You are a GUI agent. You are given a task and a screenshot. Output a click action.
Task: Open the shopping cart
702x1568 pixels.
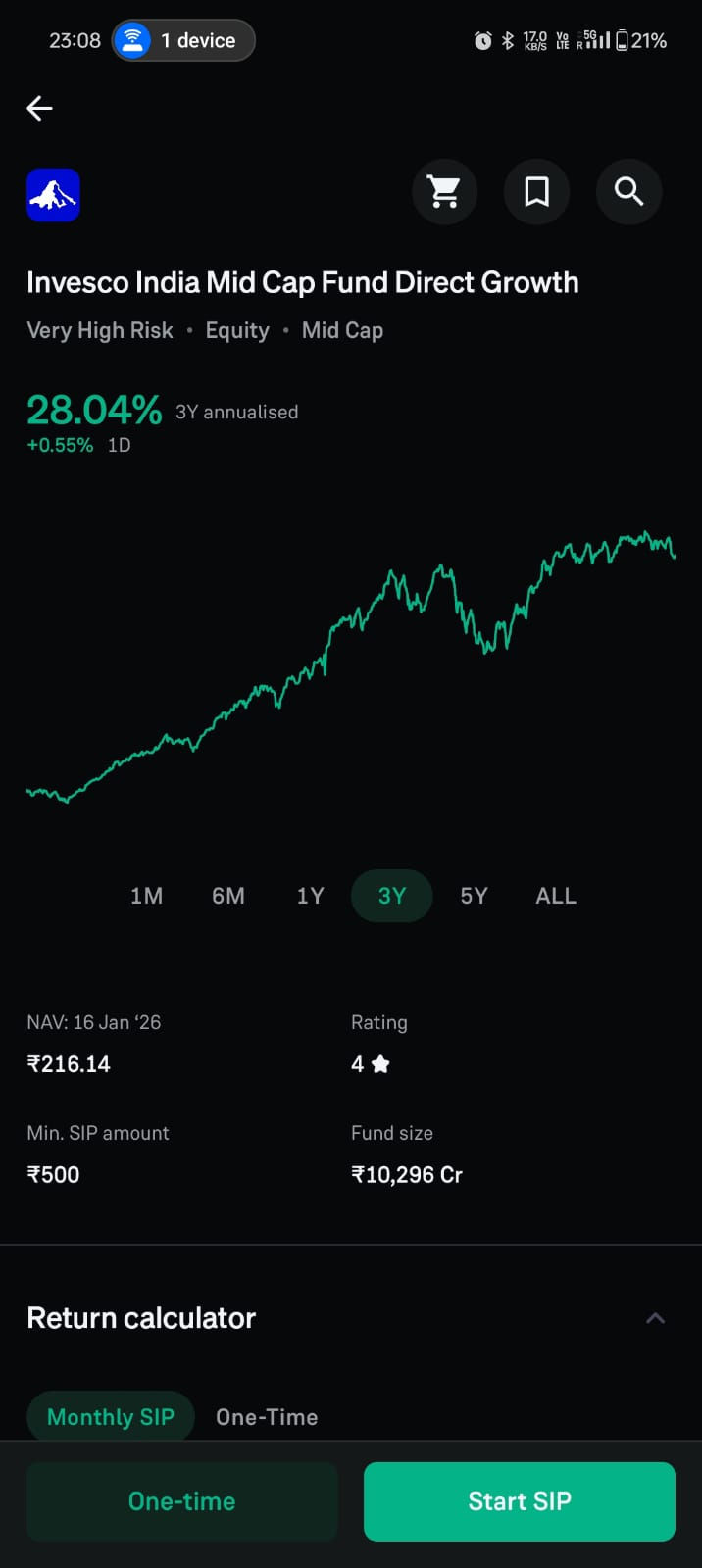(x=444, y=192)
